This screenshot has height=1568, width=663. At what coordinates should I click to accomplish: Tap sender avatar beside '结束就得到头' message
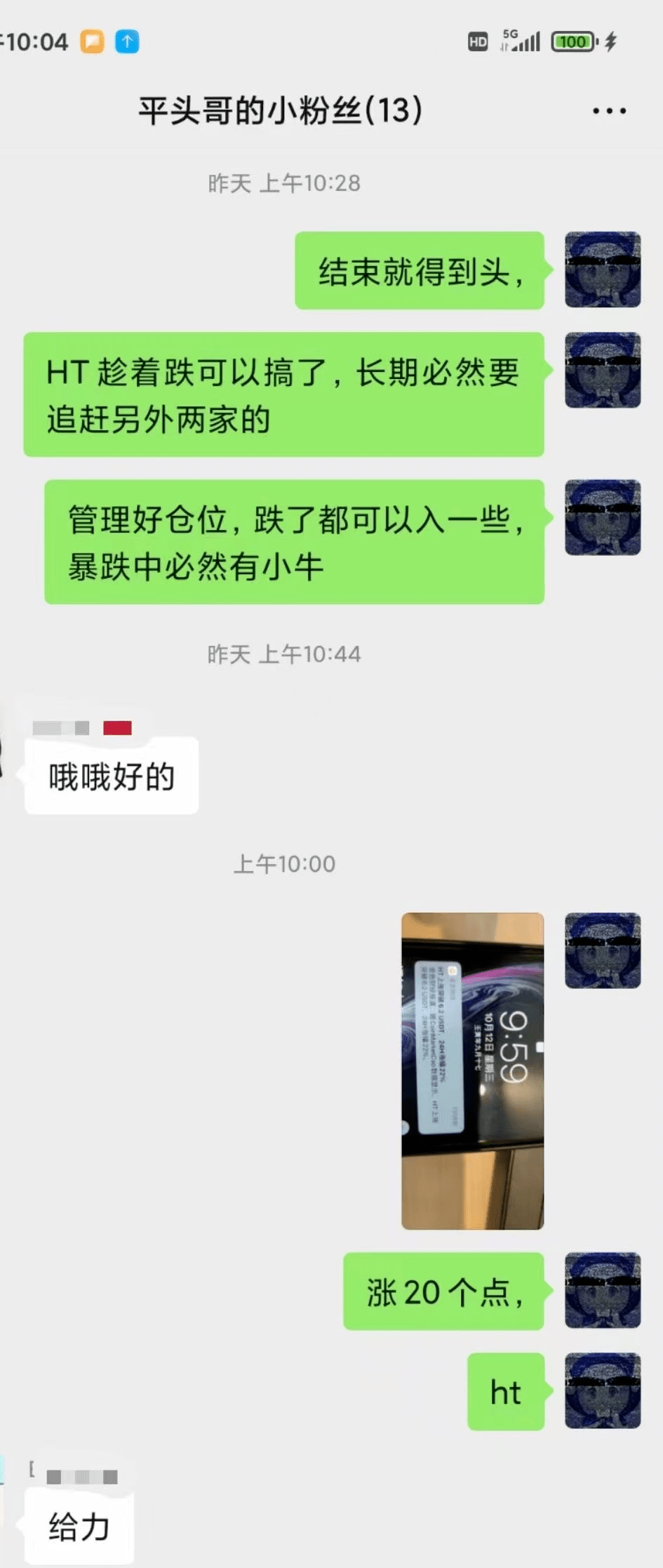pos(603,270)
